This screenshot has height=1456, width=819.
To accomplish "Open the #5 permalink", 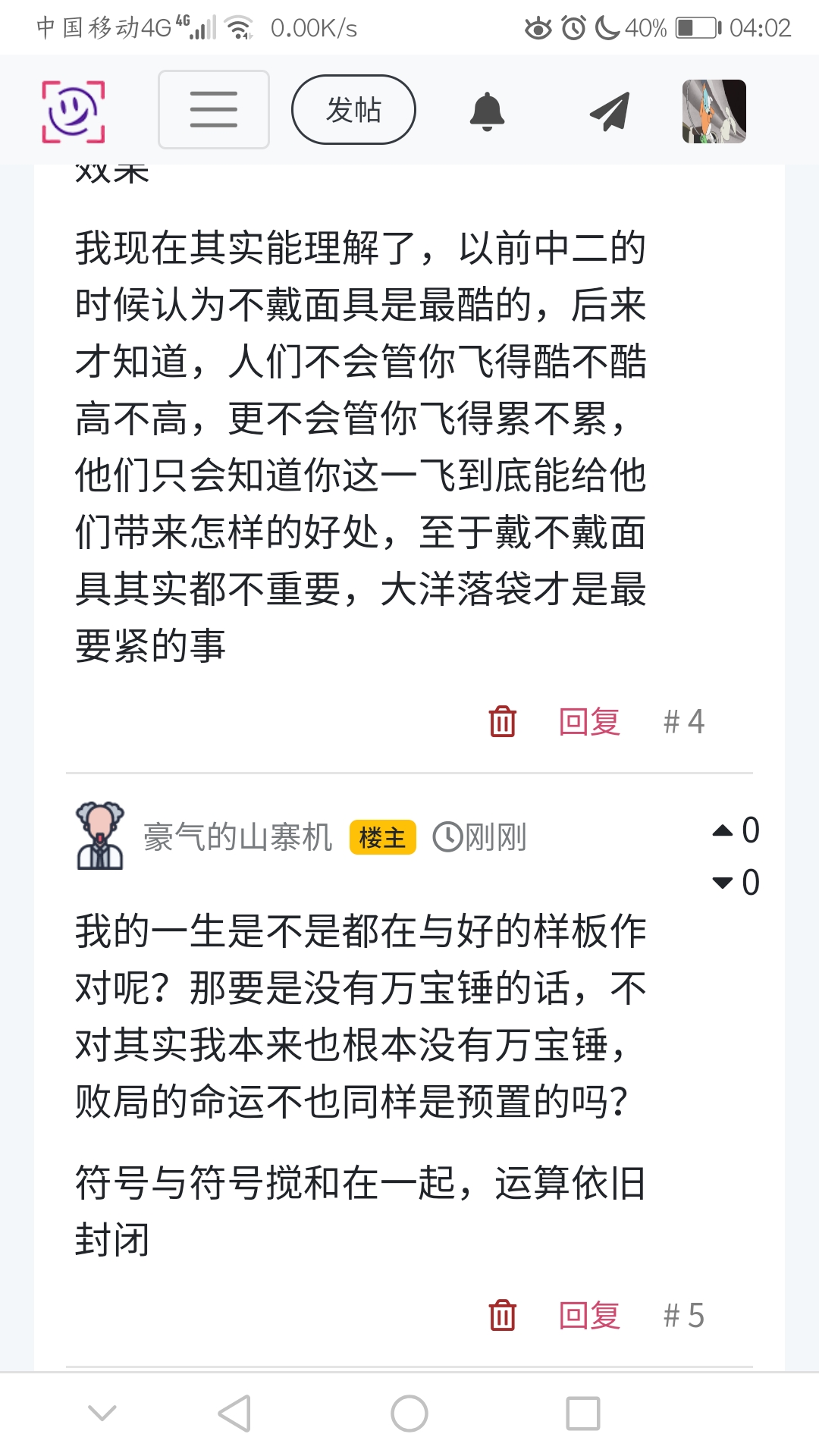I will (684, 1315).
